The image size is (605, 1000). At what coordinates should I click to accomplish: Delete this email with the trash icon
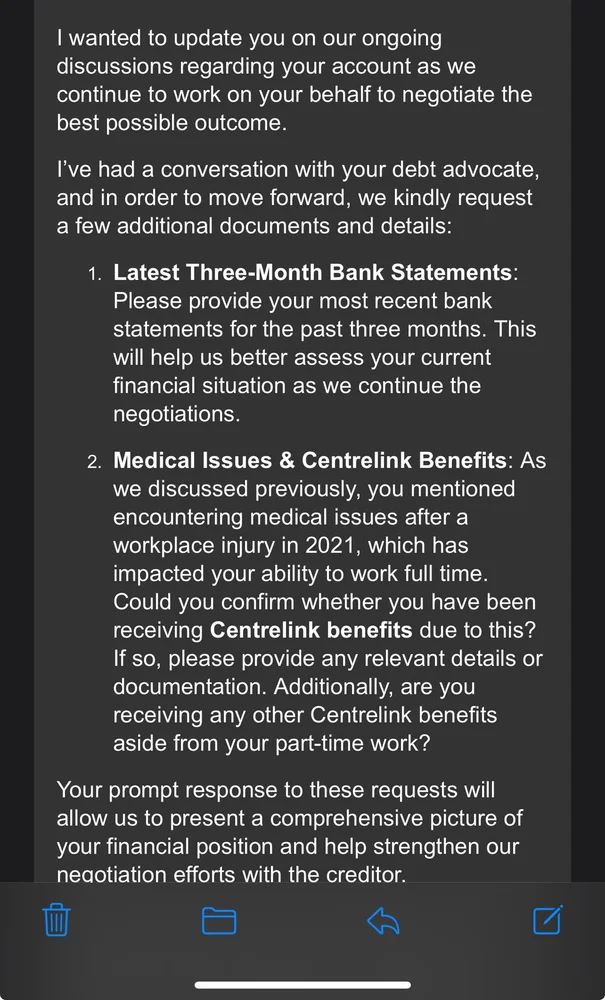(57, 919)
